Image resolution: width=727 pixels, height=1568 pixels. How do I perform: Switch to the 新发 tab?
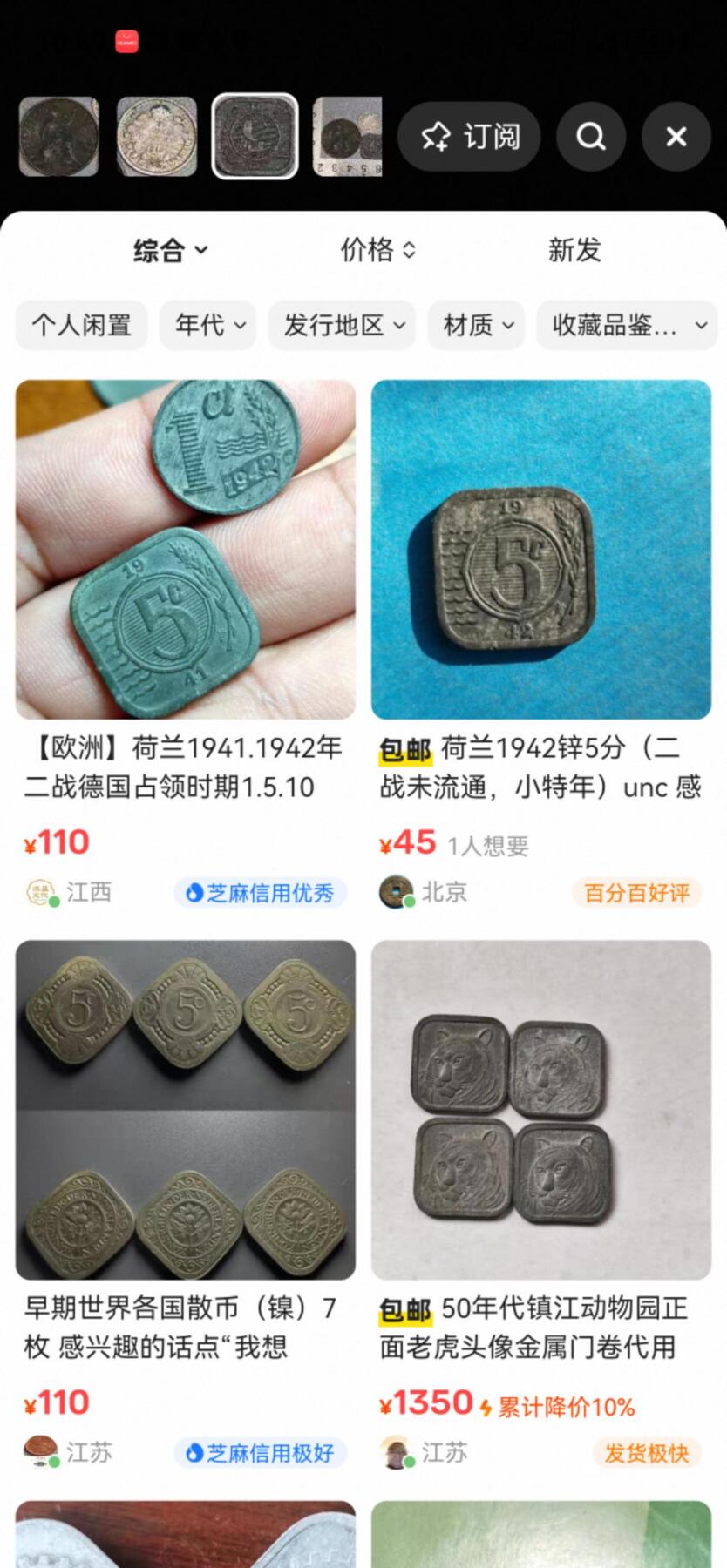[x=574, y=251]
